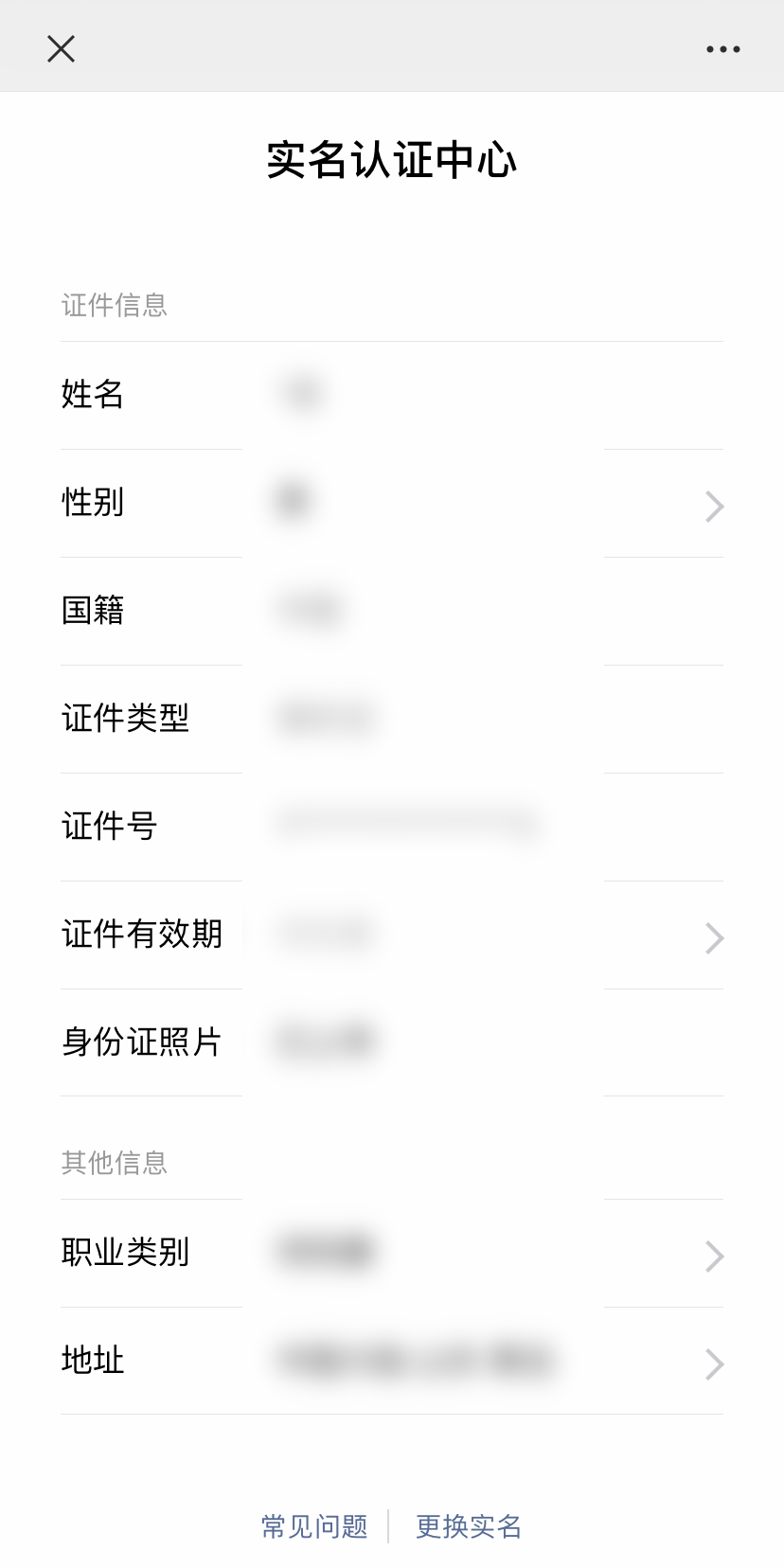This screenshot has height=1568, width=784.
Task: Open the 常见问题 link
Action: pos(314,1526)
